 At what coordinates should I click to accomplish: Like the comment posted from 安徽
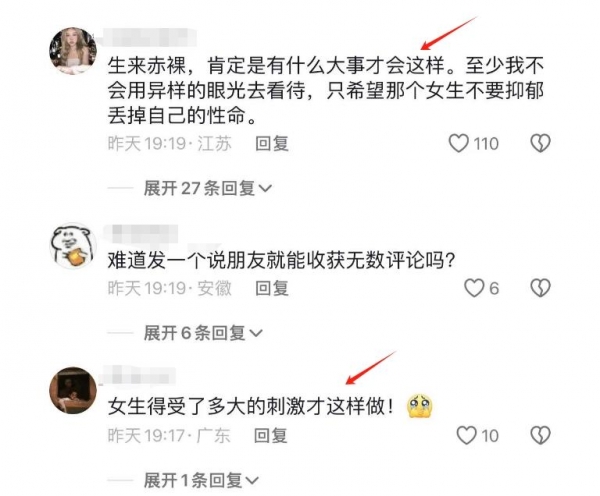(x=475, y=289)
